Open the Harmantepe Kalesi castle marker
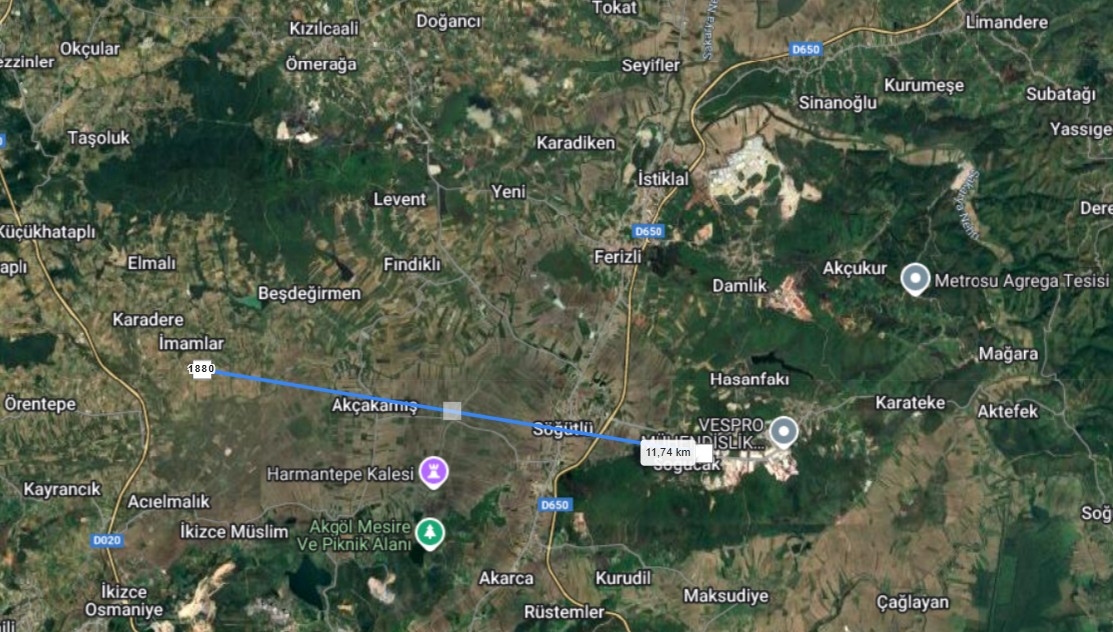The width and height of the screenshot is (1113, 632). (x=433, y=468)
